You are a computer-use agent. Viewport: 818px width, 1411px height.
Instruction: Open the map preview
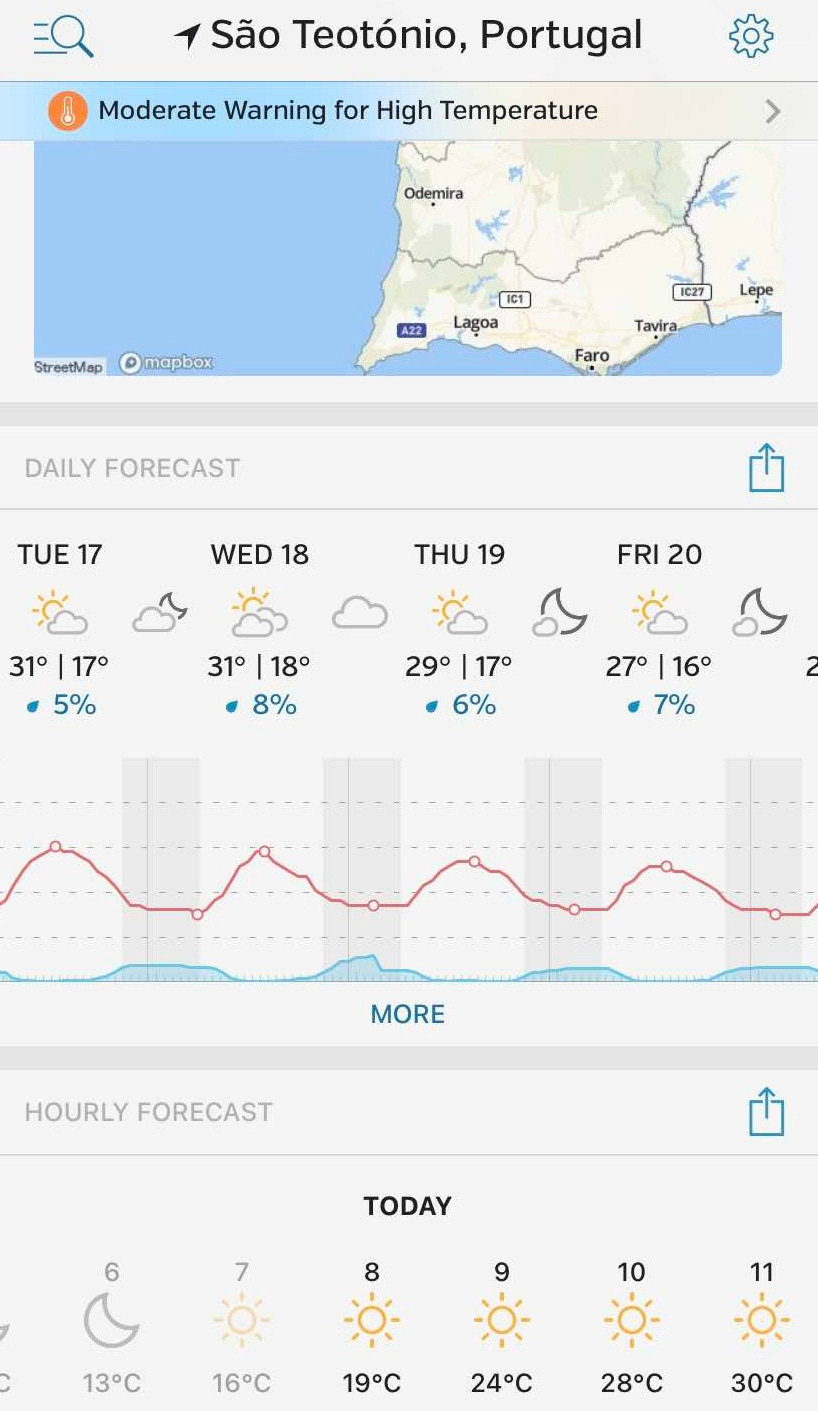point(408,258)
